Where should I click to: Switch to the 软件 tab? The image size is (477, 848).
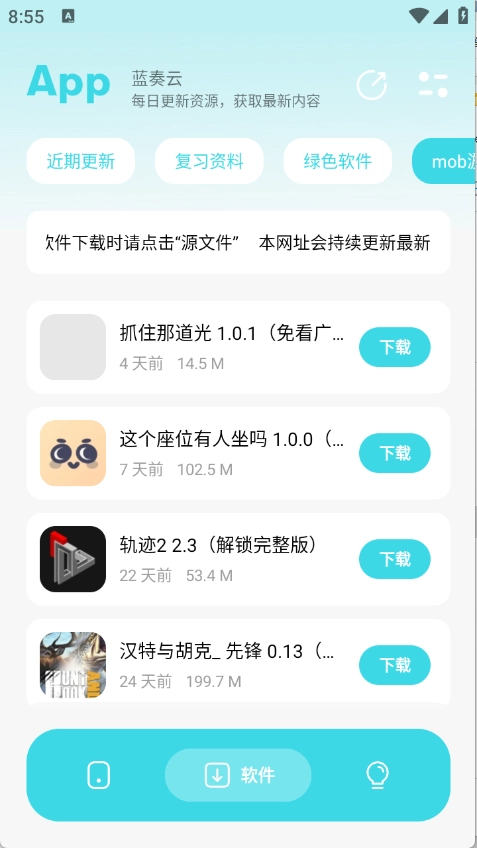pyautogui.click(x=238, y=776)
